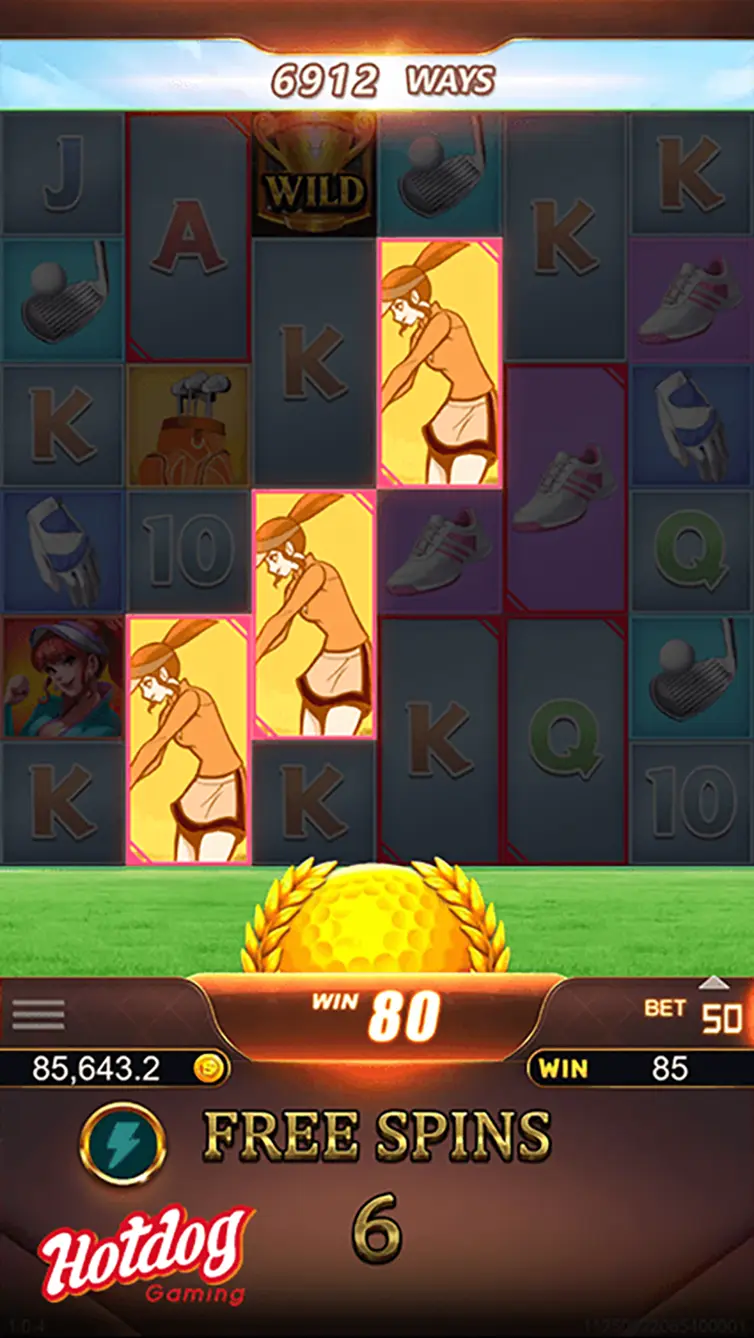Toggle the turbo spin lightning button

(x=122, y=1143)
